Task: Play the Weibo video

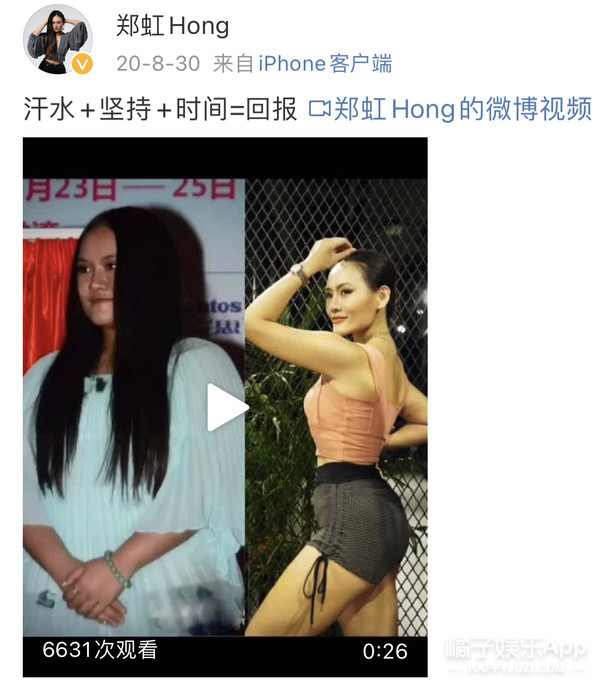Action: [x=227, y=407]
